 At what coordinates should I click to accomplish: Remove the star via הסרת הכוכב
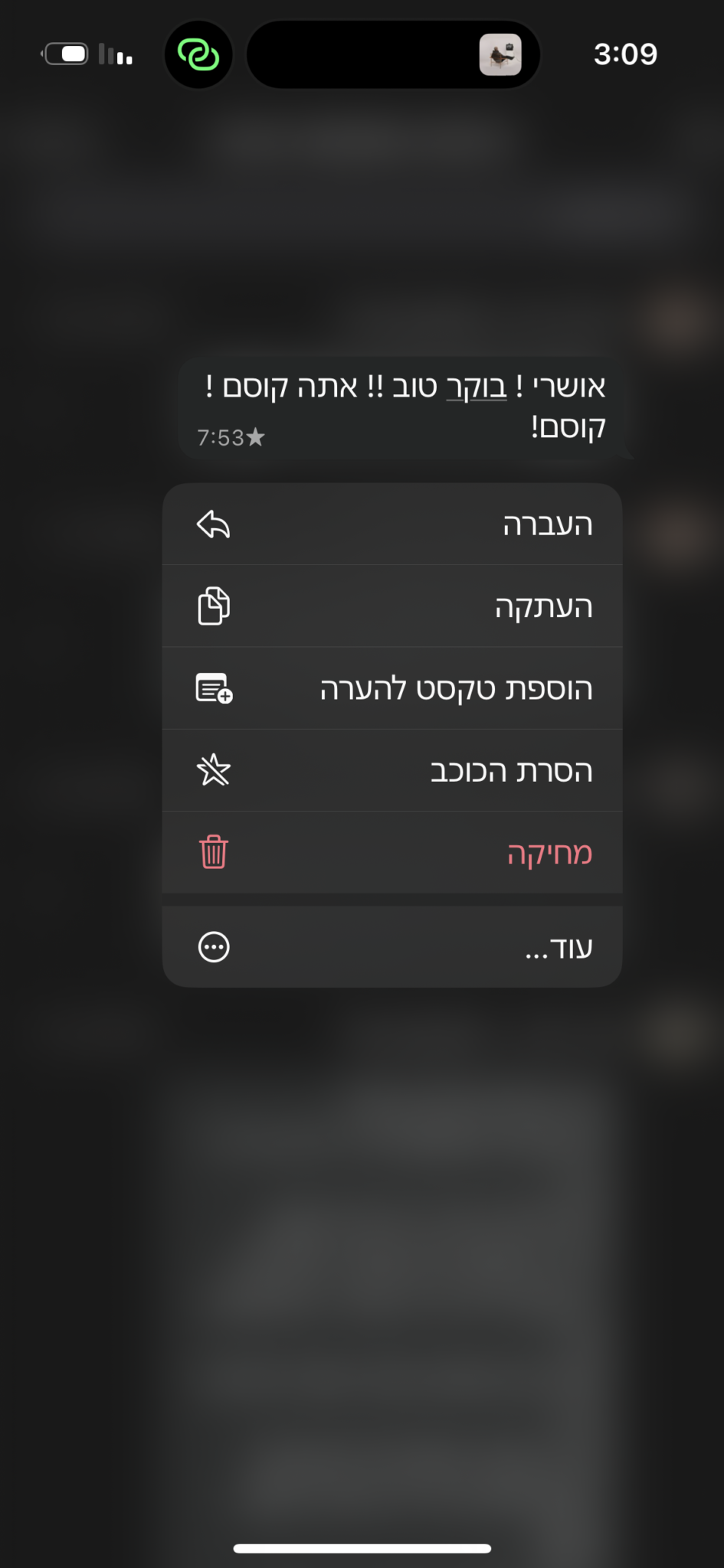tap(392, 770)
